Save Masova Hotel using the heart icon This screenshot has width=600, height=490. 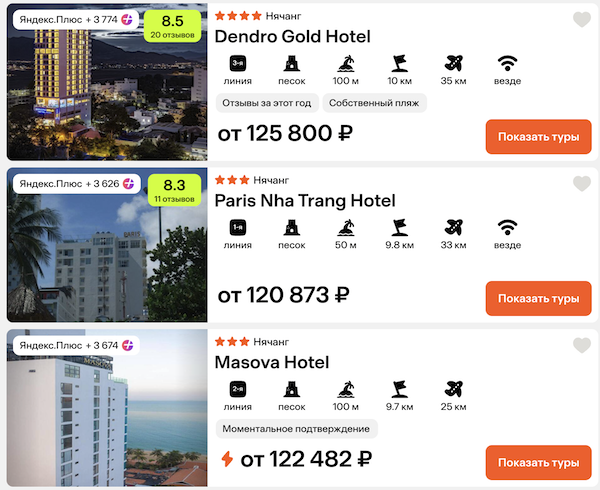tap(581, 345)
